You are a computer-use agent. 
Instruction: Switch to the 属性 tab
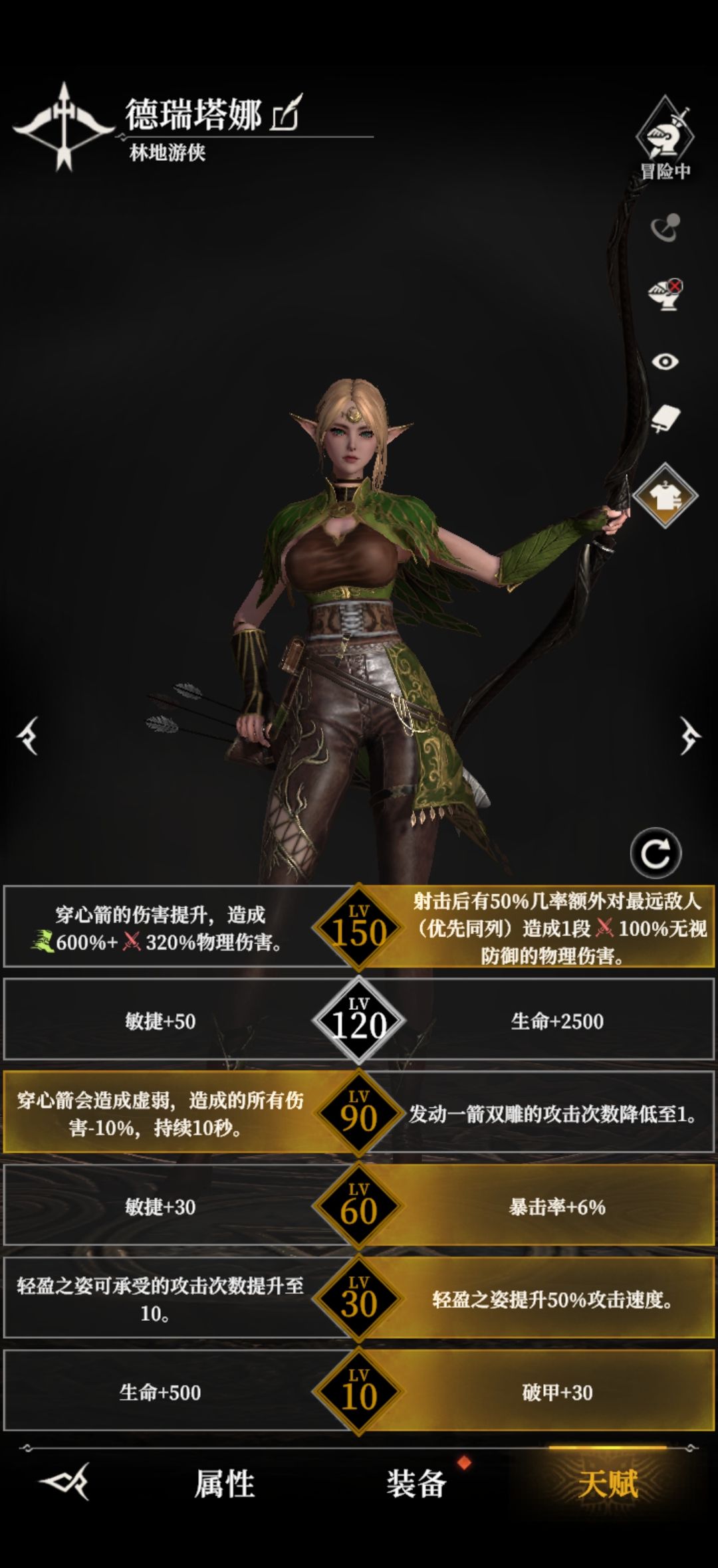224,1484
